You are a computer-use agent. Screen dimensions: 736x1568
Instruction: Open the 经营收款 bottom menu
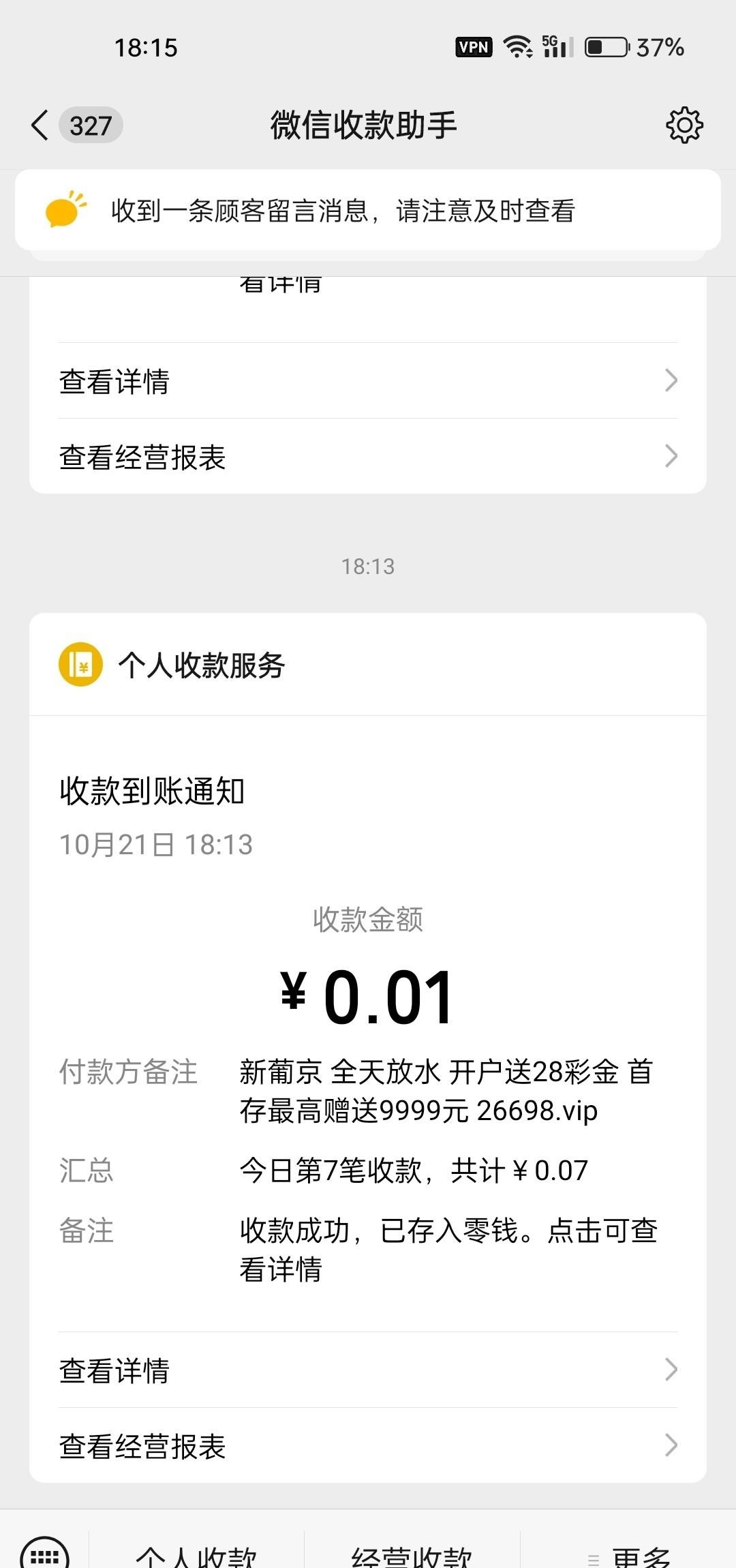(412, 1556)
